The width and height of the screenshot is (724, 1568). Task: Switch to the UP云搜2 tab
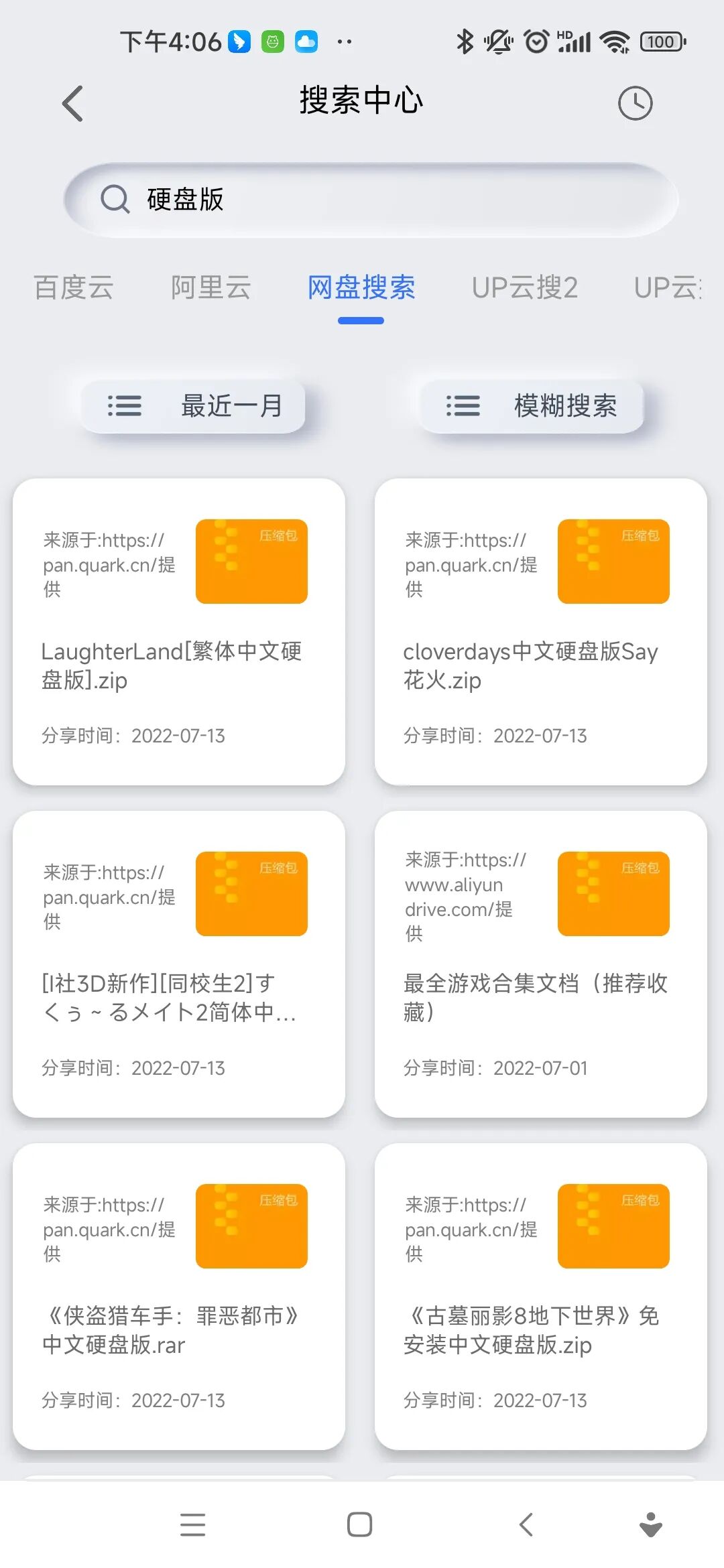[524, 287]
